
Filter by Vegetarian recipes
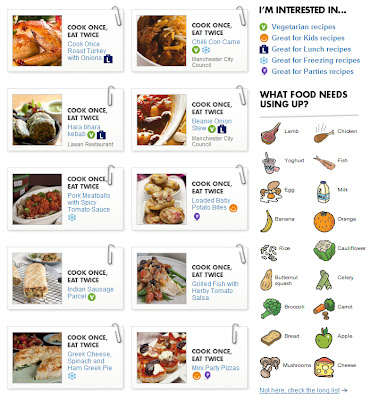(x=303, y=27)
